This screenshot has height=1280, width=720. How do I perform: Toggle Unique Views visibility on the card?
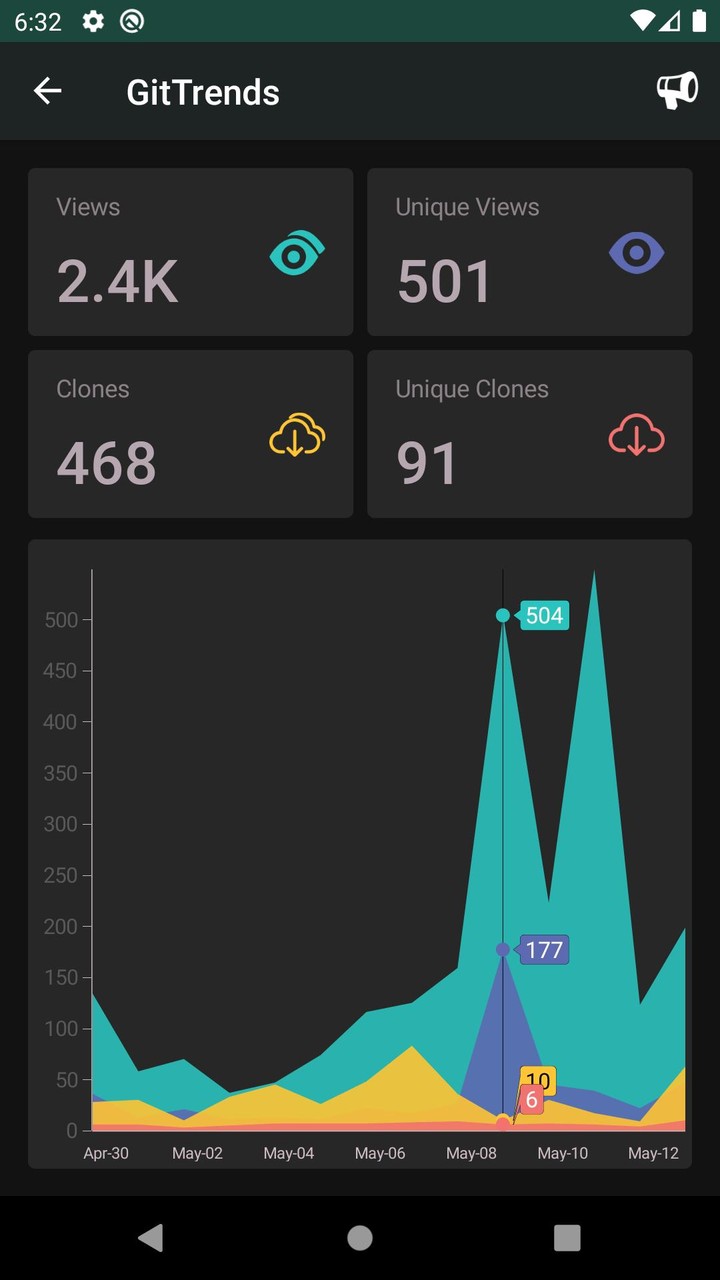(636, 253)
